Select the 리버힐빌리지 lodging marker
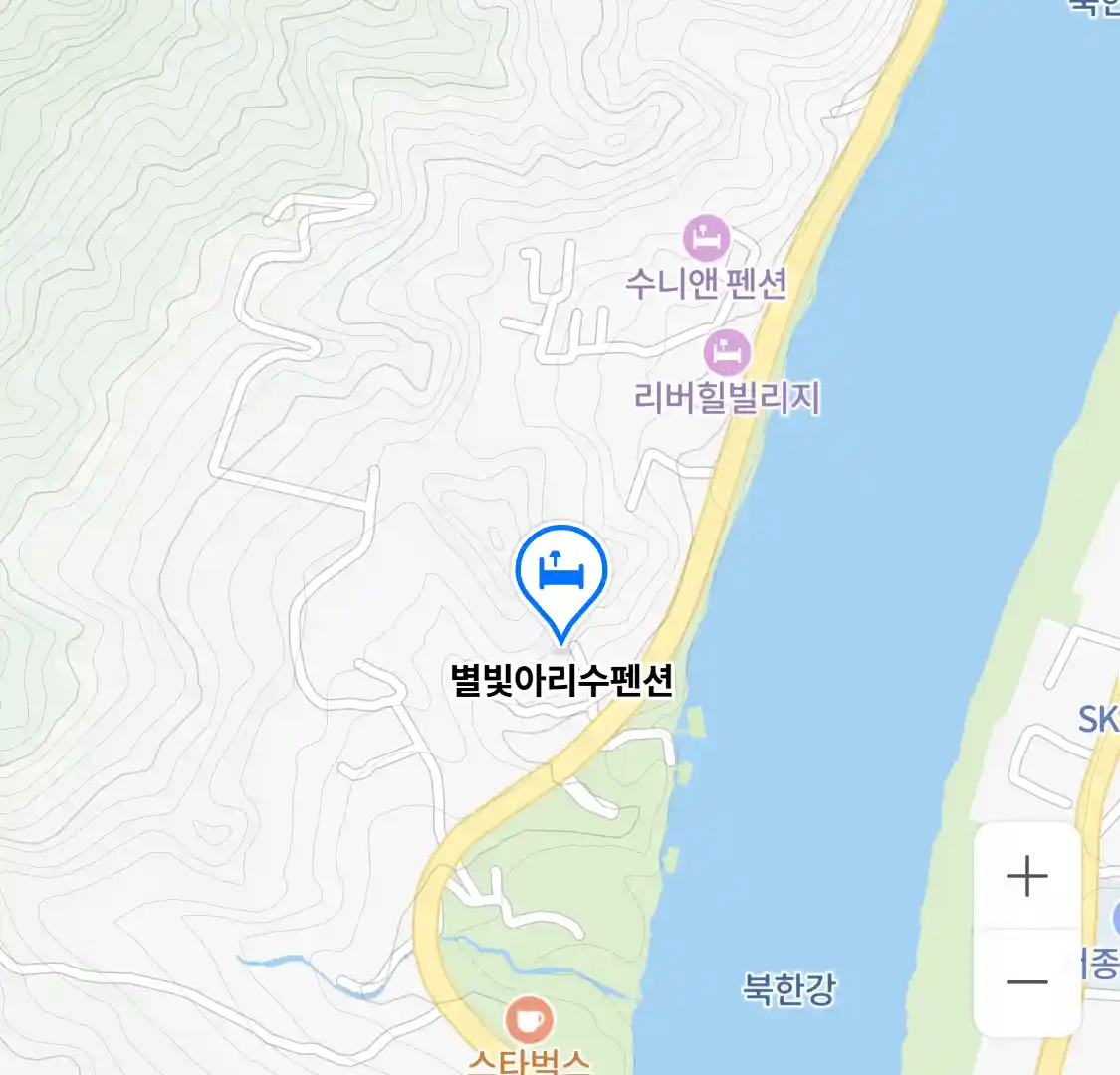This screenshot has width=1120, height=1075. [727, 353]
